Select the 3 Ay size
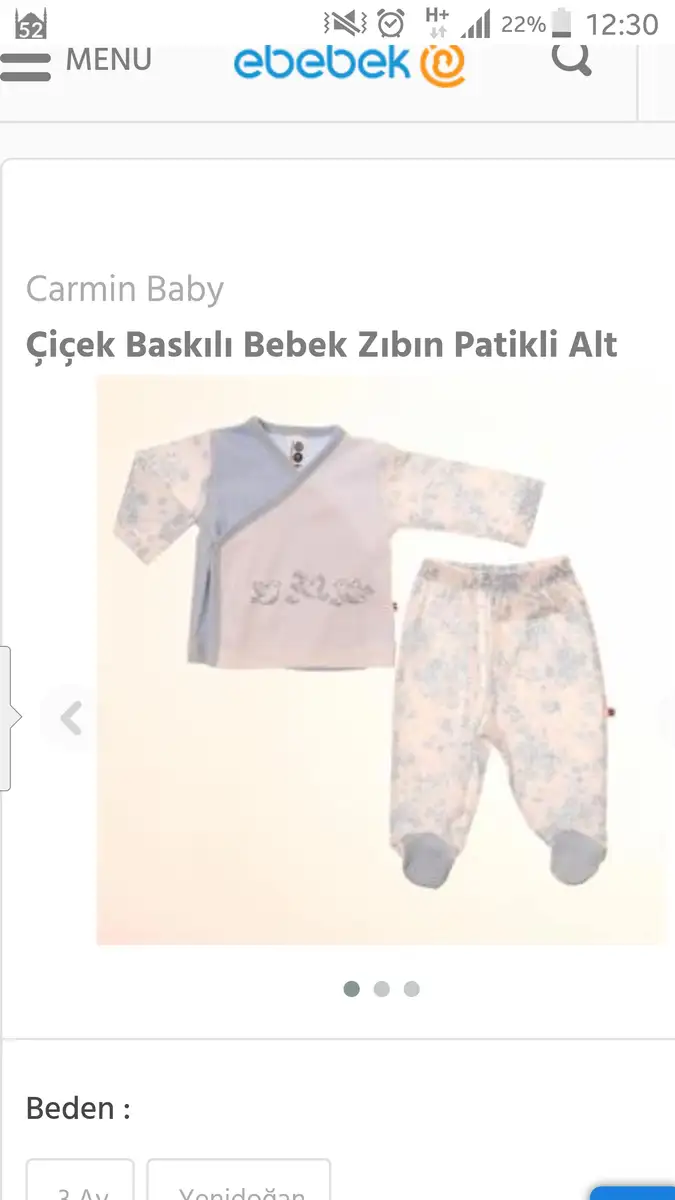This screenshot has height=1200, width=675. pyautogui.click(x=81, y=1183)
